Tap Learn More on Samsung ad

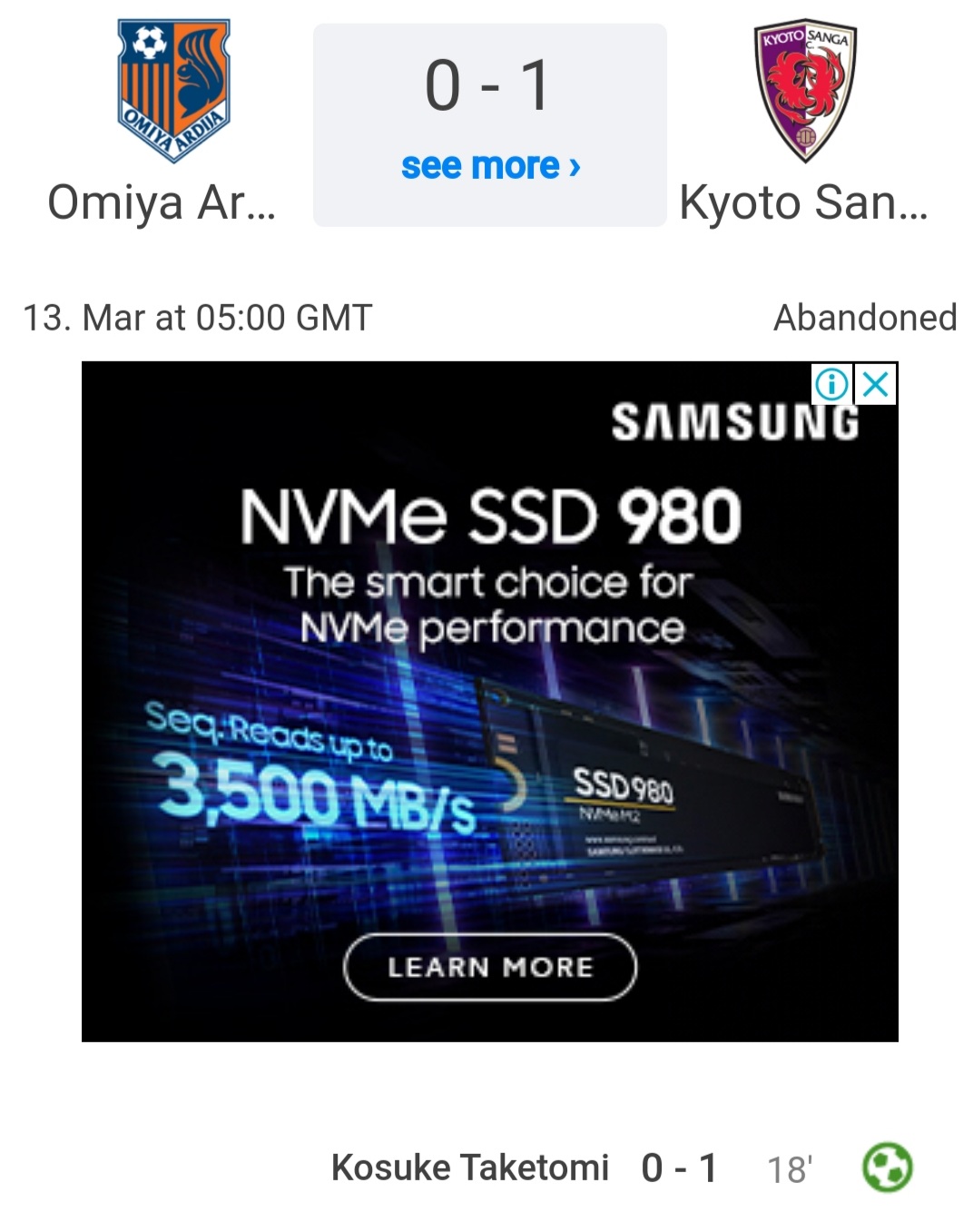point(490,967)
